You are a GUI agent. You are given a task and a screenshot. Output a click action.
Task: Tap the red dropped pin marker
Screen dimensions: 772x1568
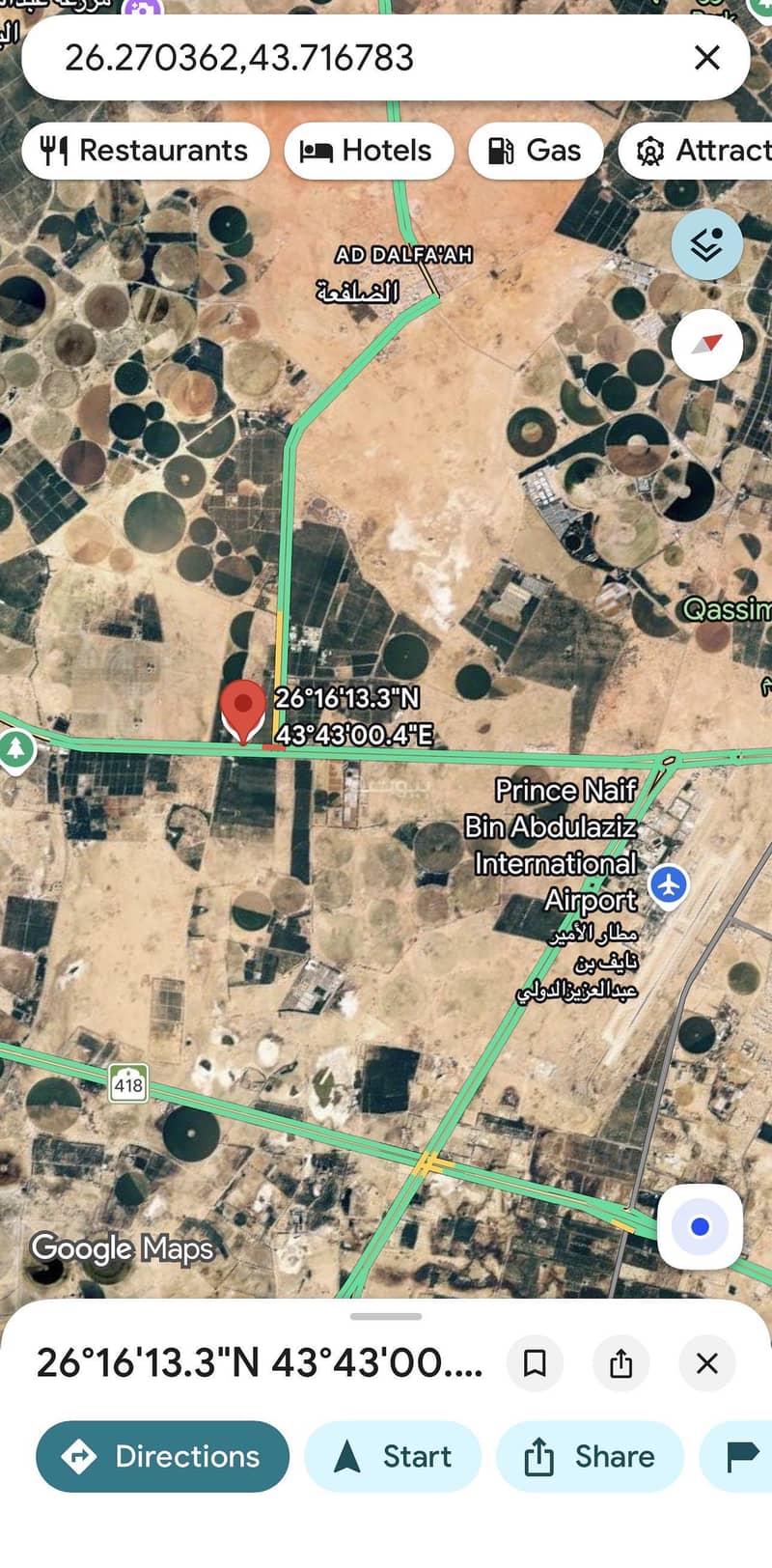click(243, 711)
